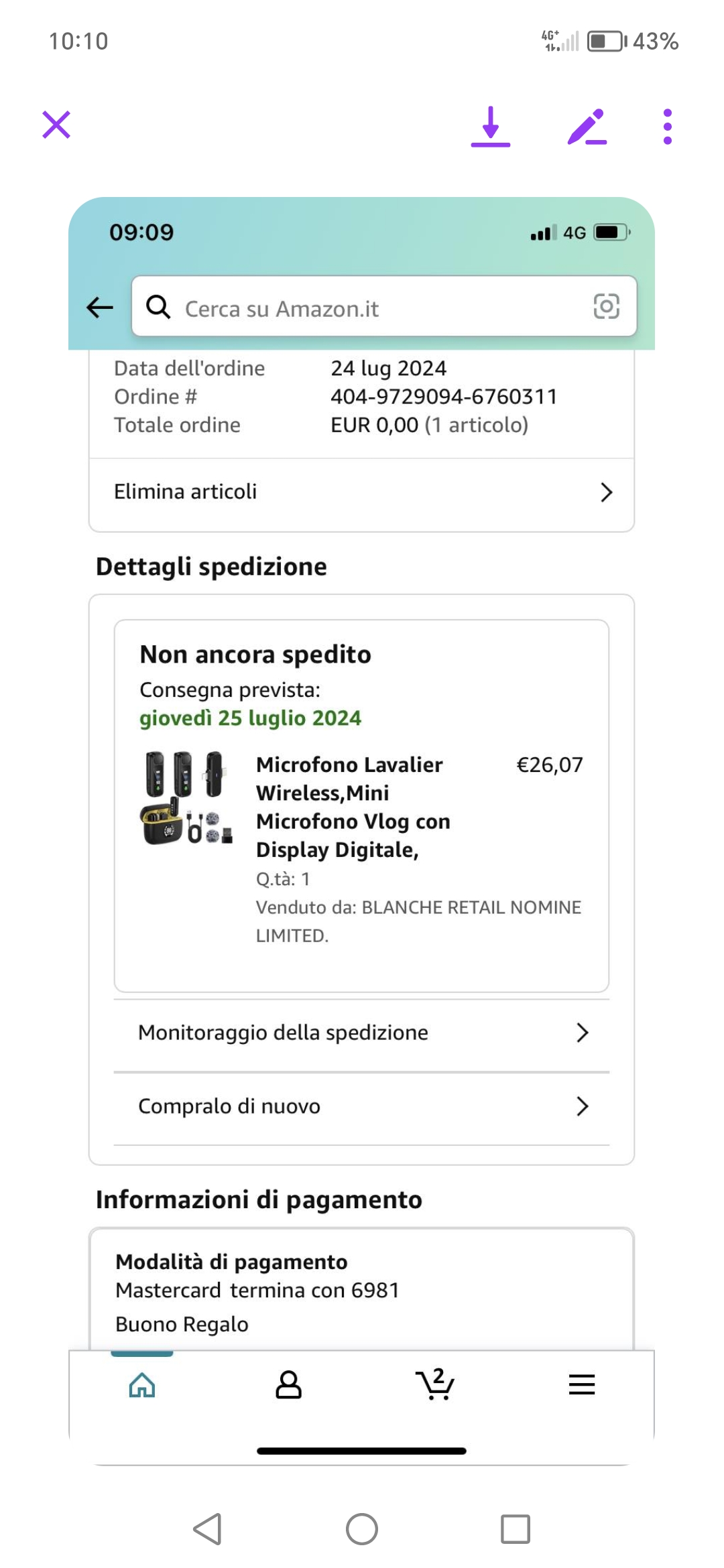The image size is (724, 1568).
Task: Go back with system back button
Action: coord(208,1529)
